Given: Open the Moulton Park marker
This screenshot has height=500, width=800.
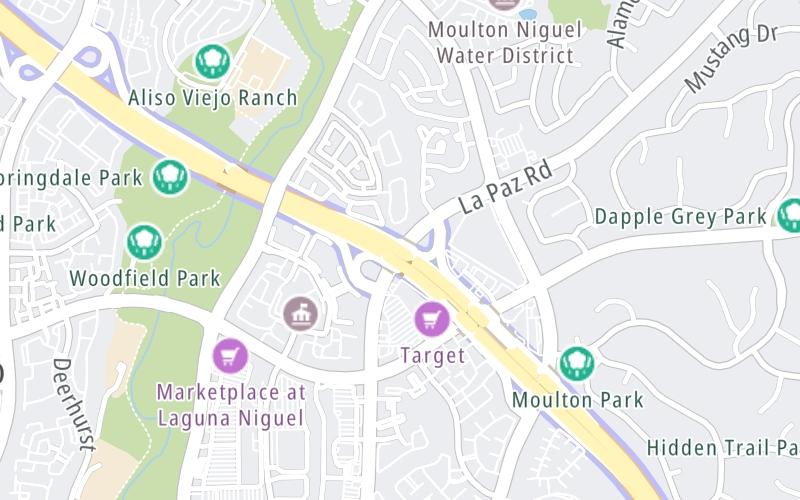Looking at the screenshot, I should coord(576,363).
